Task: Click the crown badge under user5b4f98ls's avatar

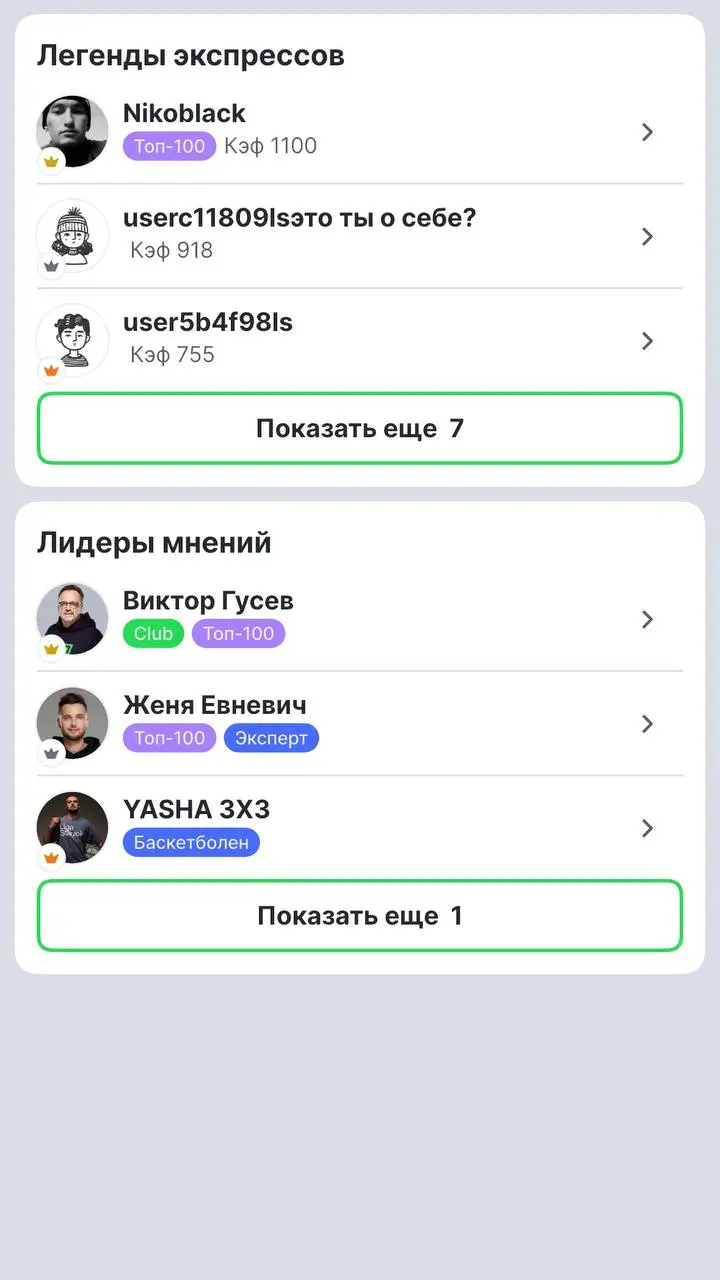Action: (x=51, y=369)
